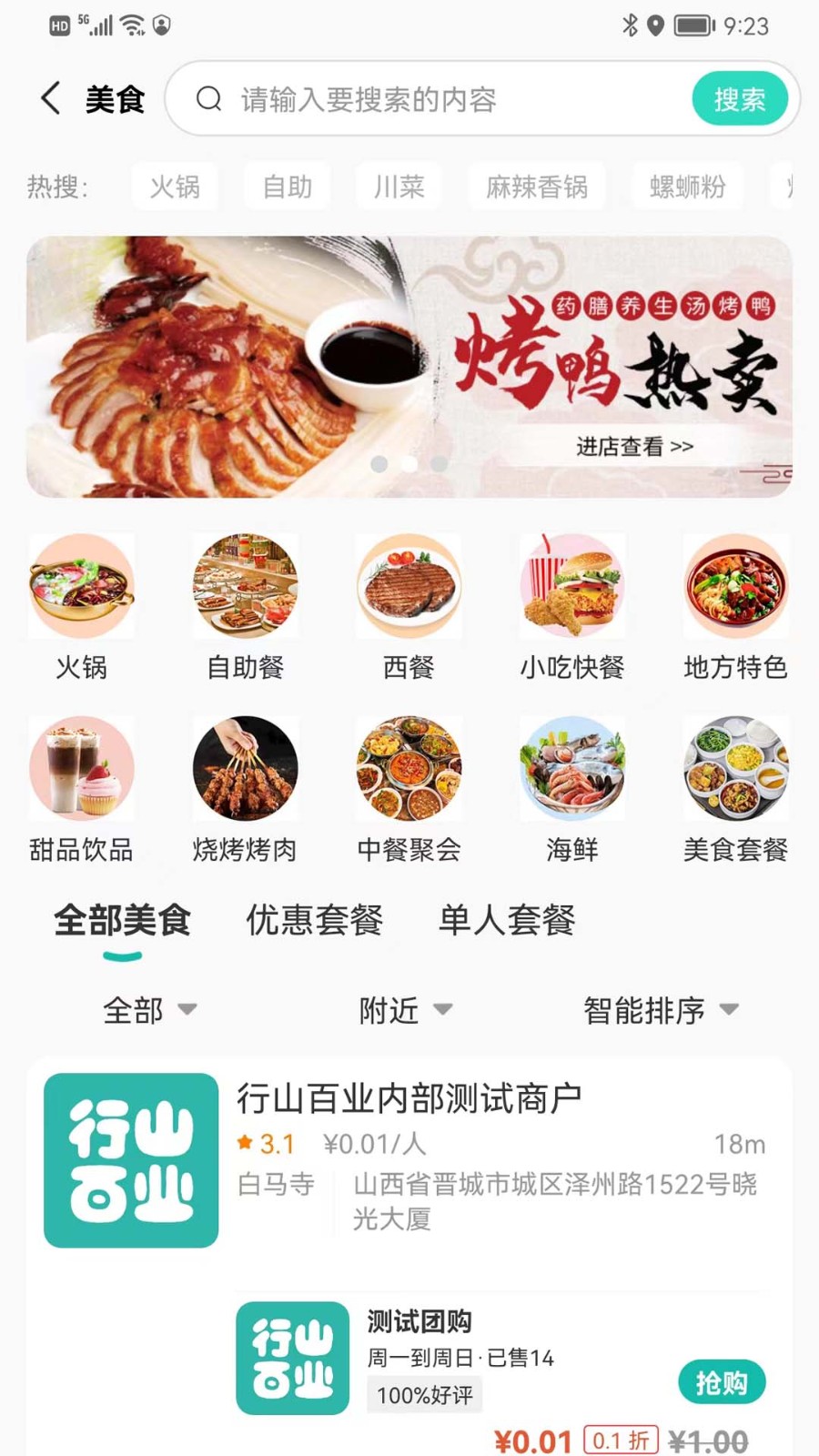Tap the green 搜索 button
The height and width of the screenshot is (1456, 819).
739,99
